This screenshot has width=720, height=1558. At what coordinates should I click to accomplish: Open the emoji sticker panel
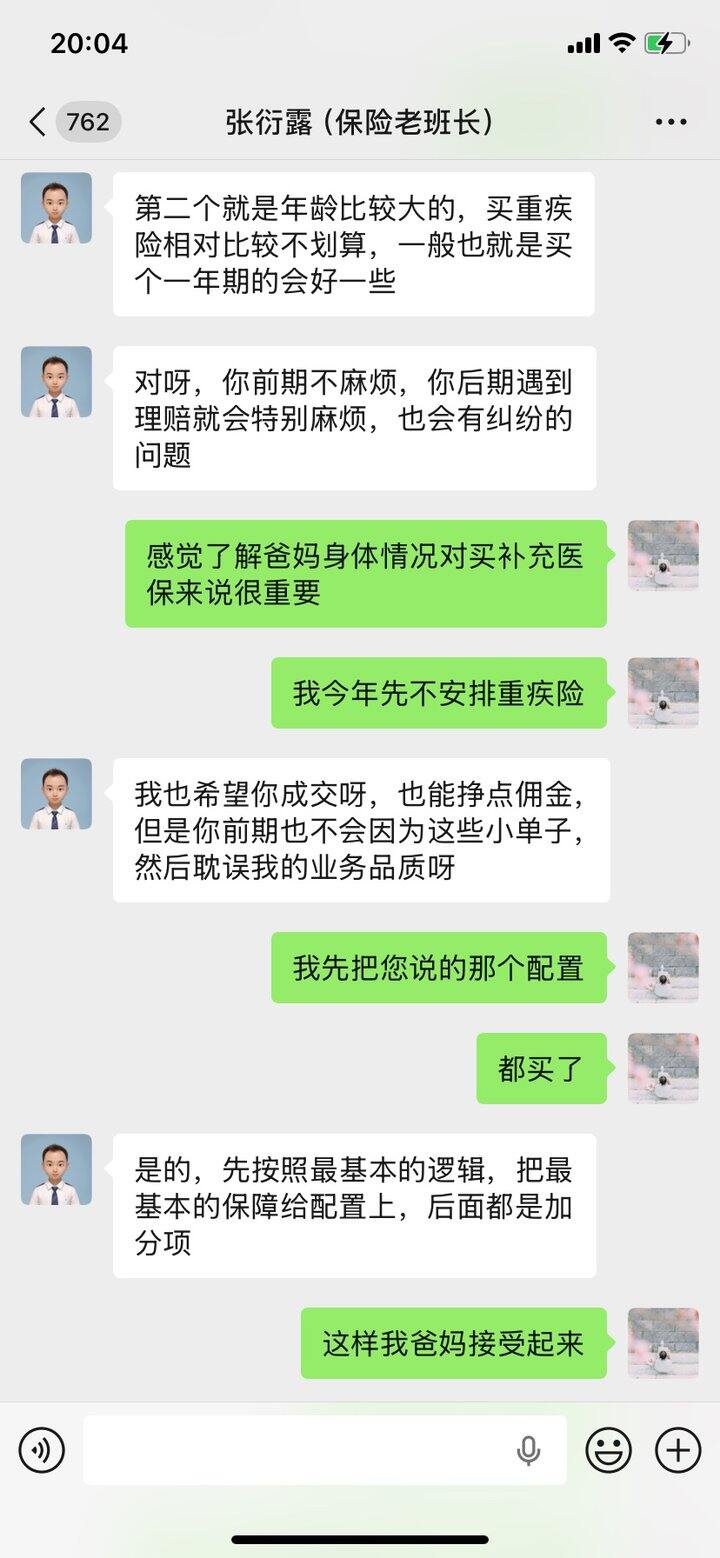(x=608, y=1450)
